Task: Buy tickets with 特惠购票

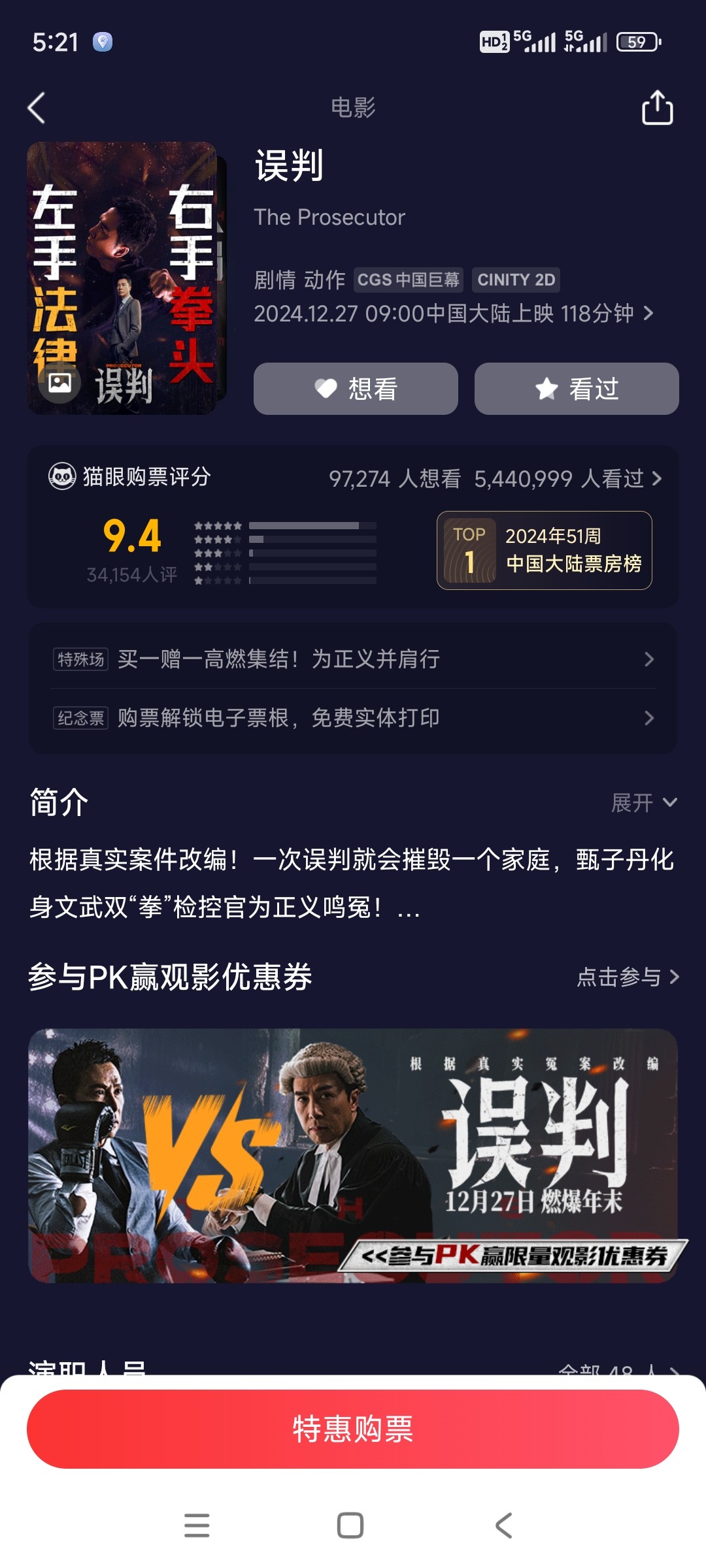Action: [353, 1429]
